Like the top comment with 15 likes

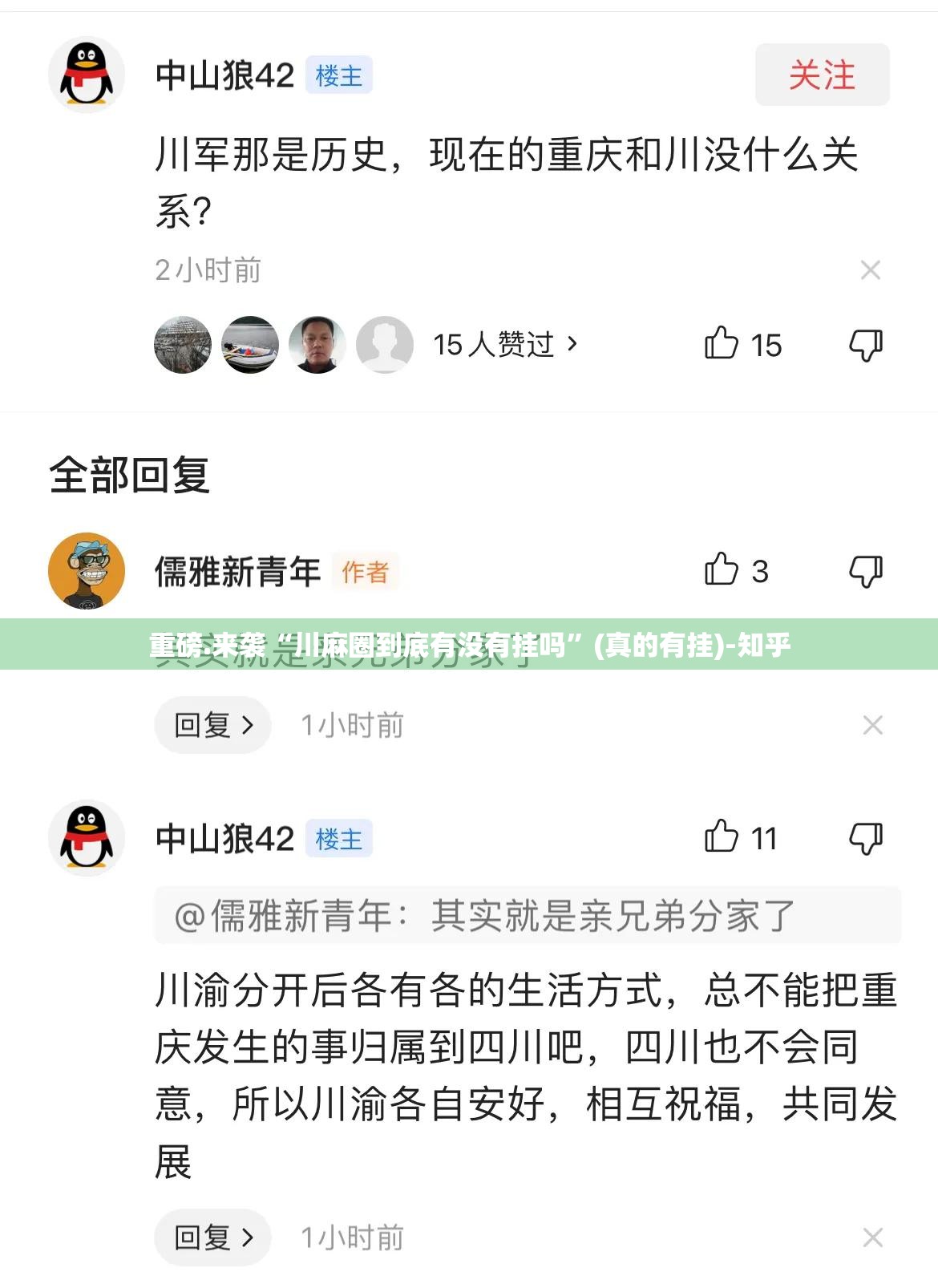tap(722, 344)
